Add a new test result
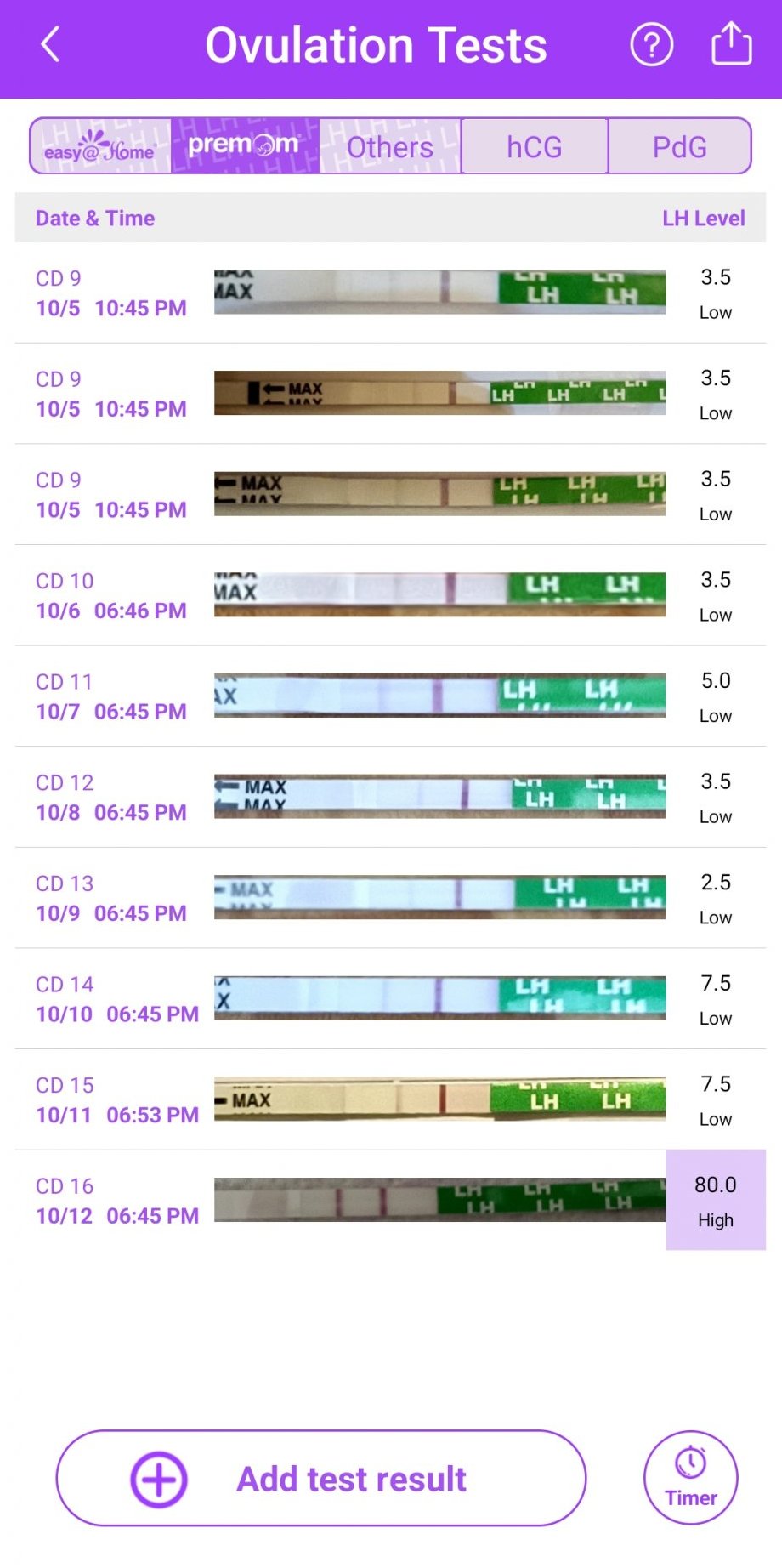The image size is (782, 1568). point(321,1479)
